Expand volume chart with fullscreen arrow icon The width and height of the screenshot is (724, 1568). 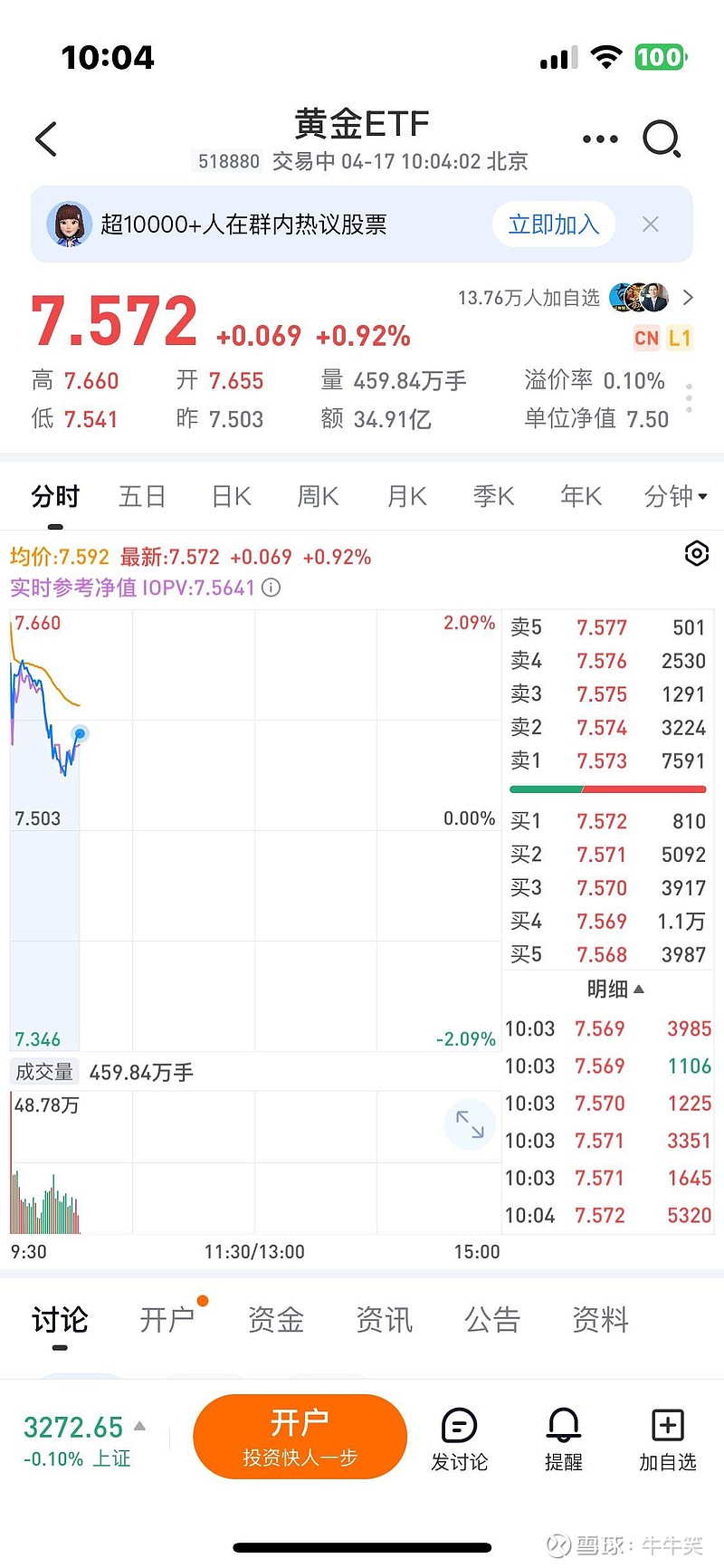tap(469, 1123)
